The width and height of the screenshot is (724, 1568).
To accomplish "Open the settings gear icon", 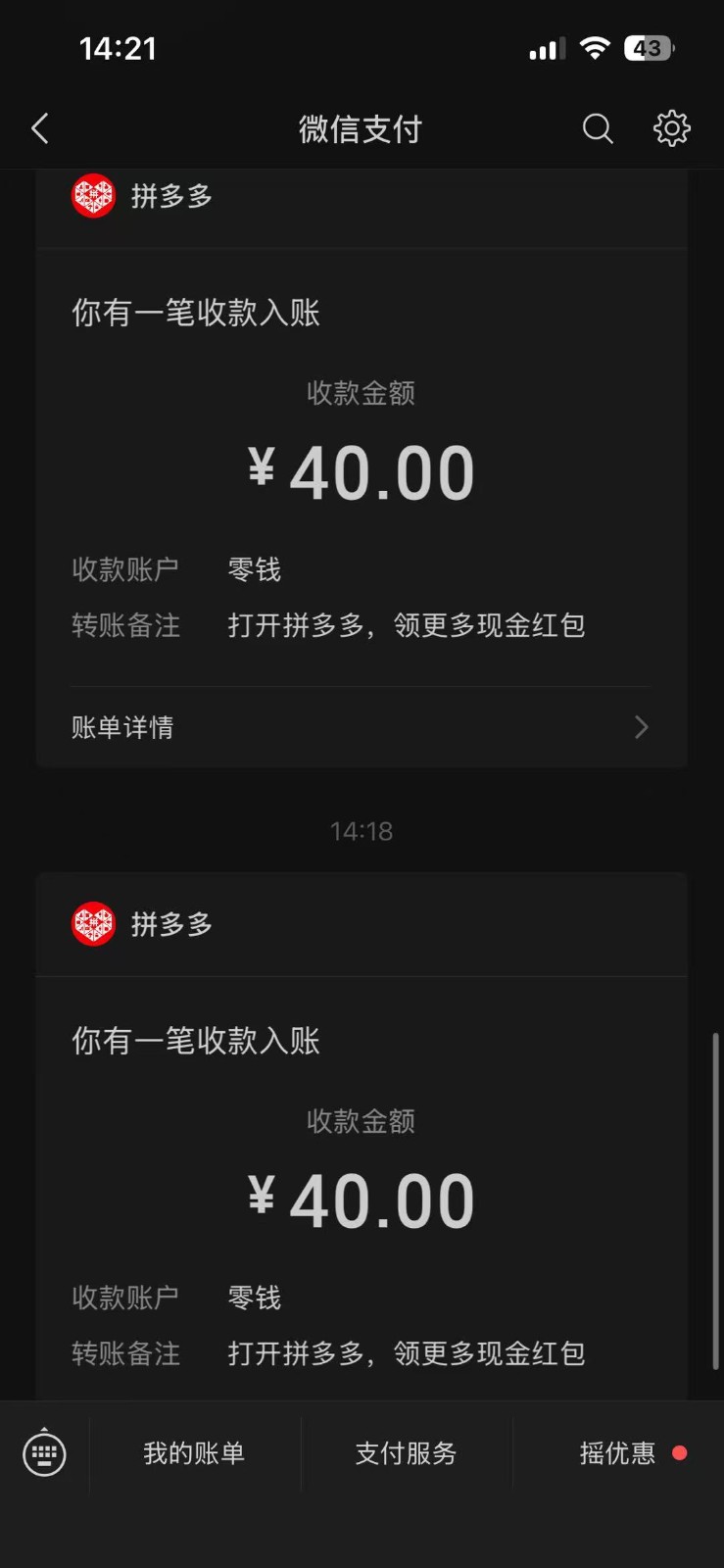I will [x=672, y=128].
